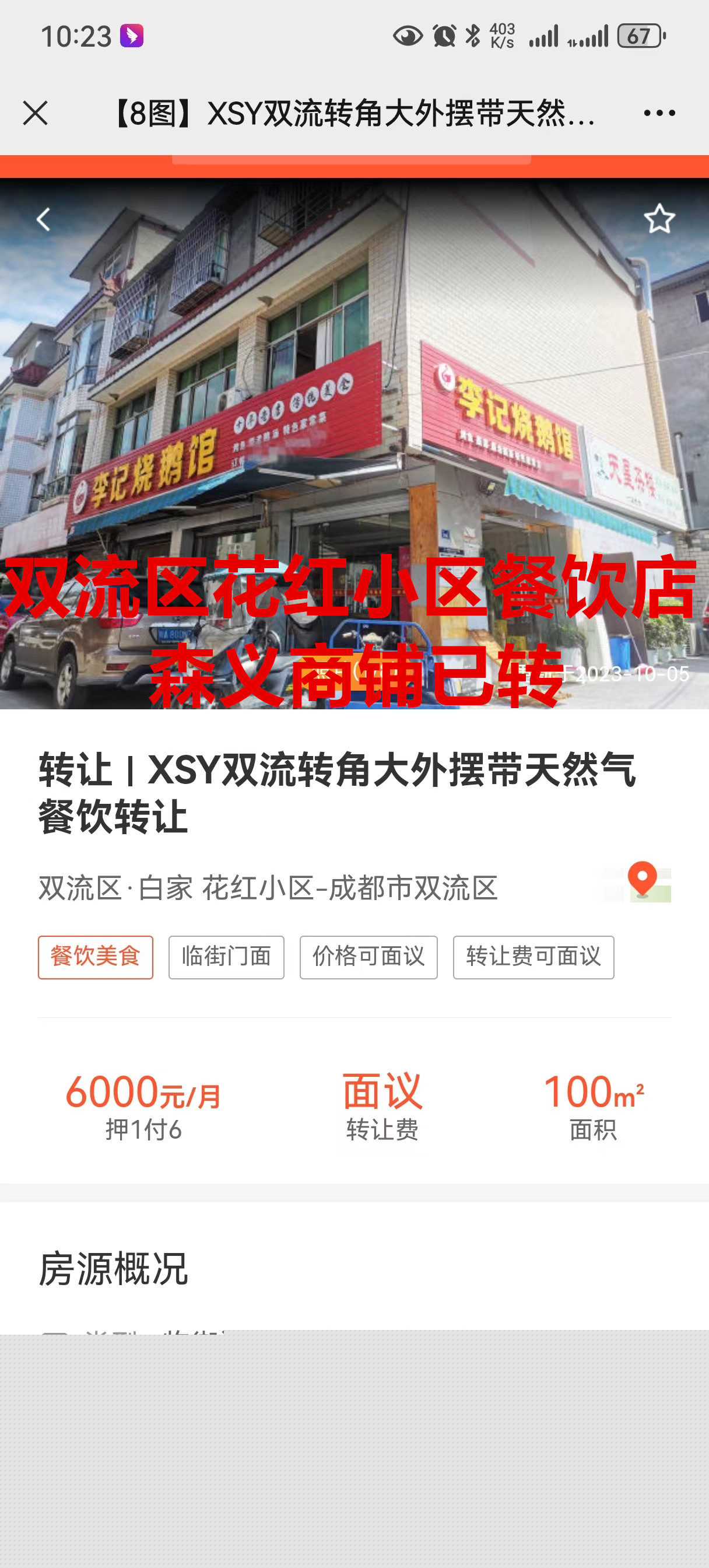Select the 餐饮美食 tag

pos(96,957)
